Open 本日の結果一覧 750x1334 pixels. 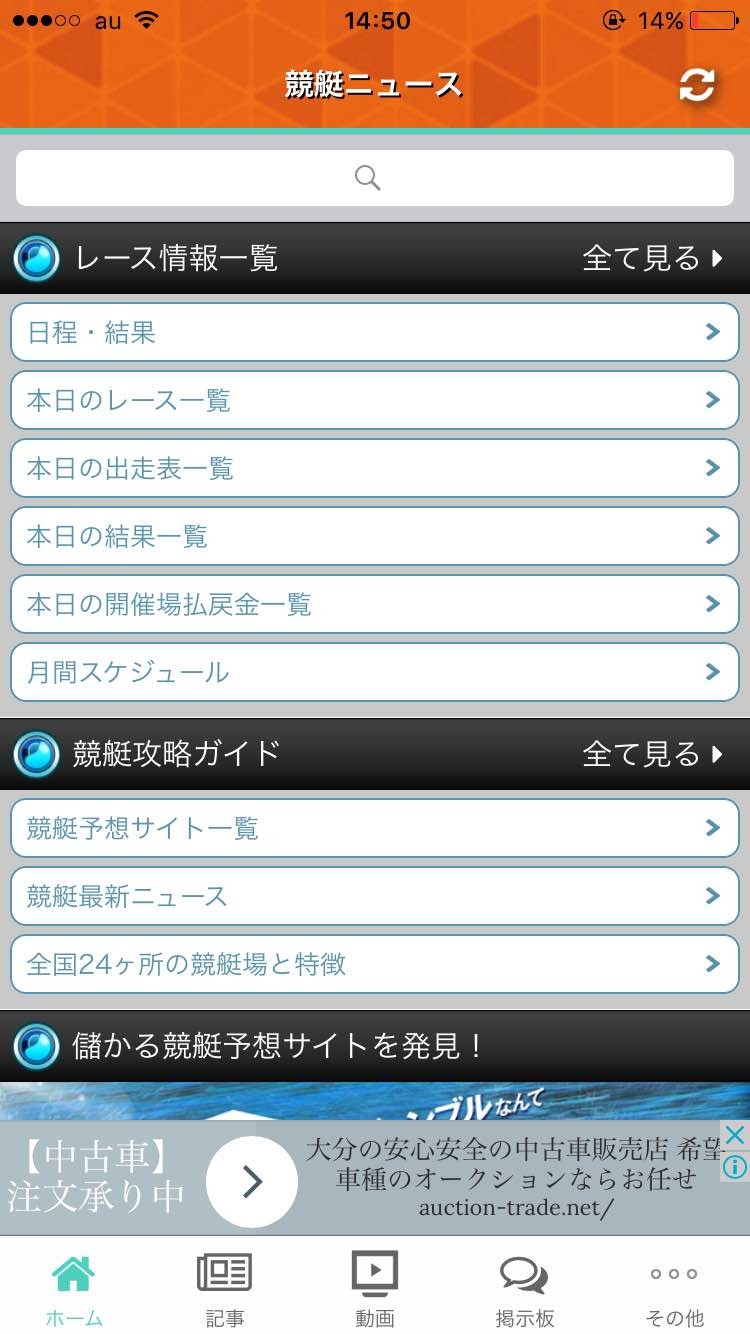375,536
